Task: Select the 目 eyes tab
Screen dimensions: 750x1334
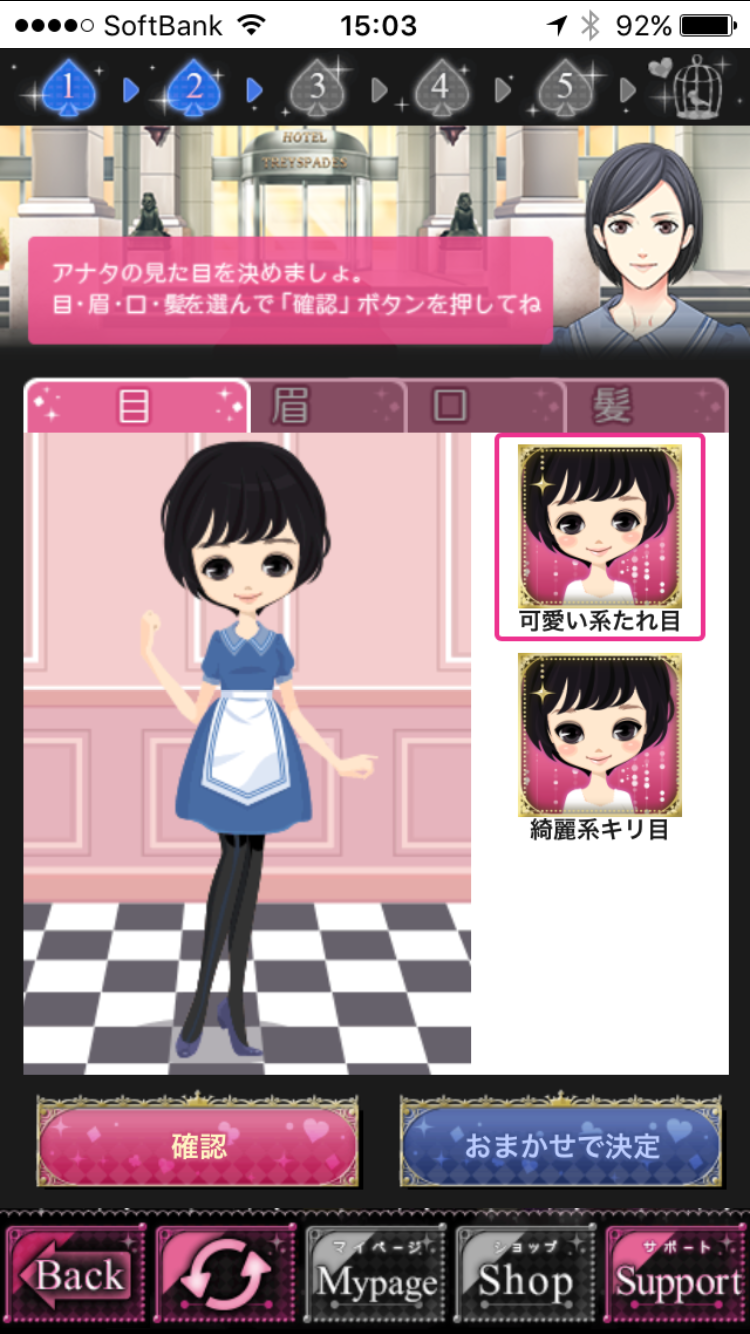Action: click(136, 406)
